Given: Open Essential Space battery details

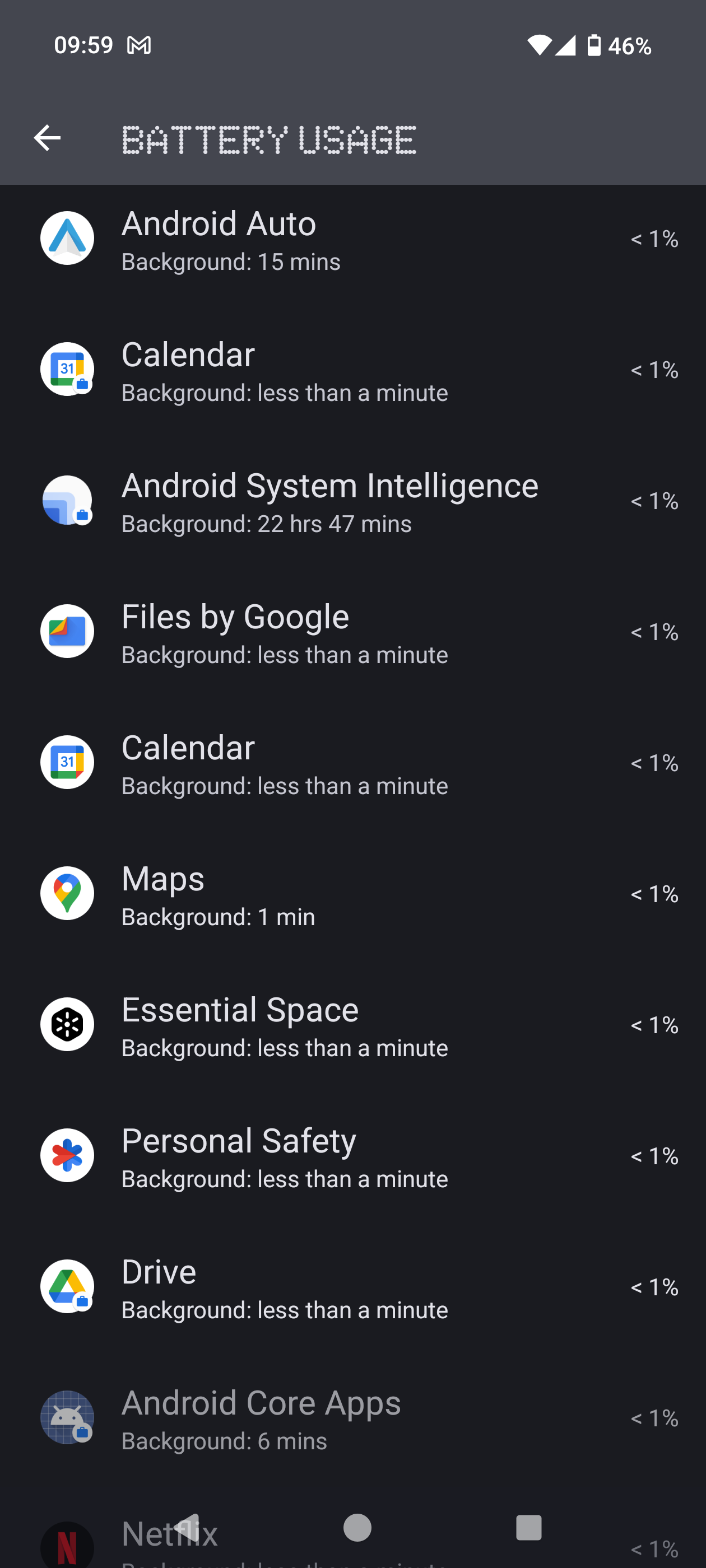Looking at the screenshot, I should [352, 1024].
